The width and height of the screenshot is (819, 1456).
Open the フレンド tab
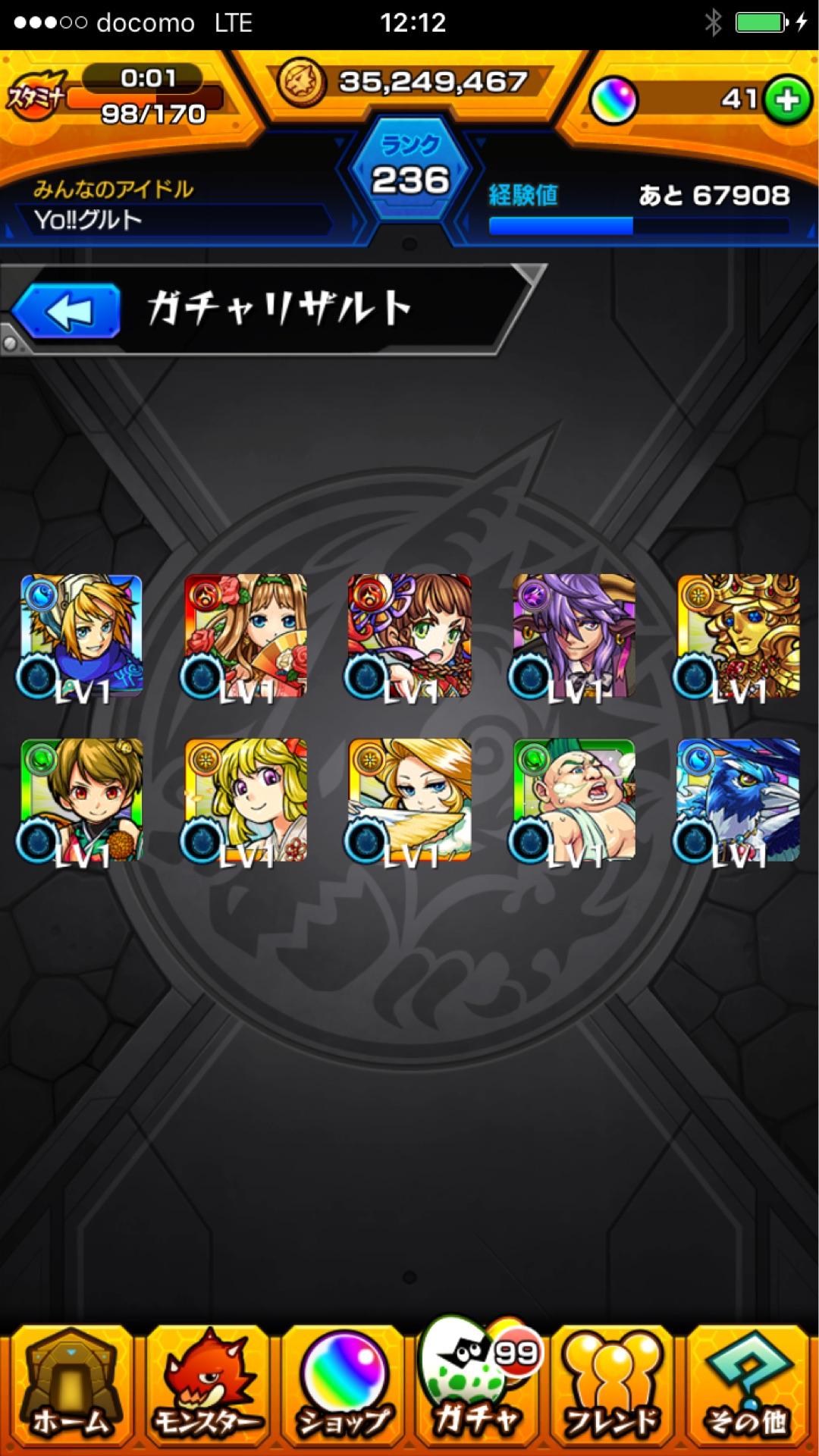click(x=613, y=1386)
